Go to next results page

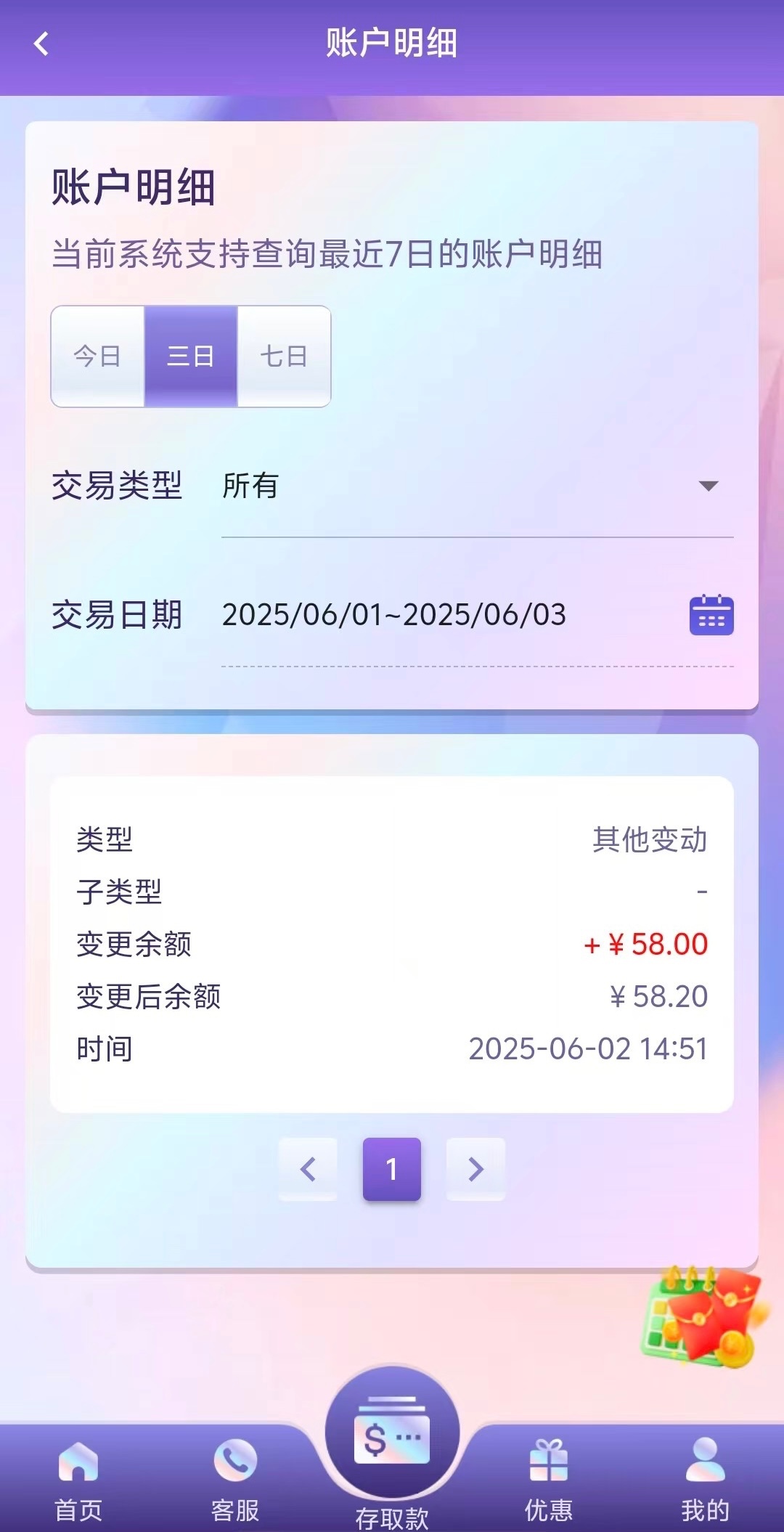pyautogui.click(x=475, y=1169)
